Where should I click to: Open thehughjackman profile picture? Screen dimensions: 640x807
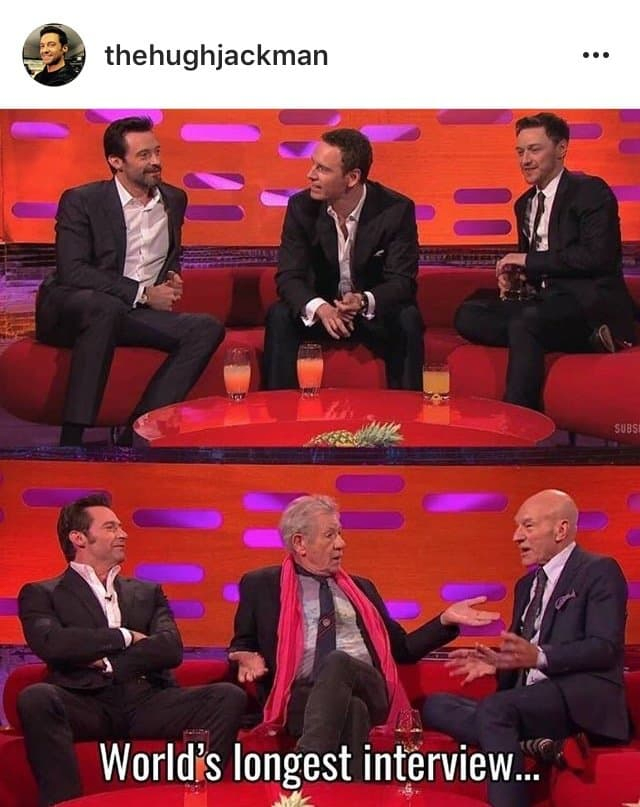(54, 55)
